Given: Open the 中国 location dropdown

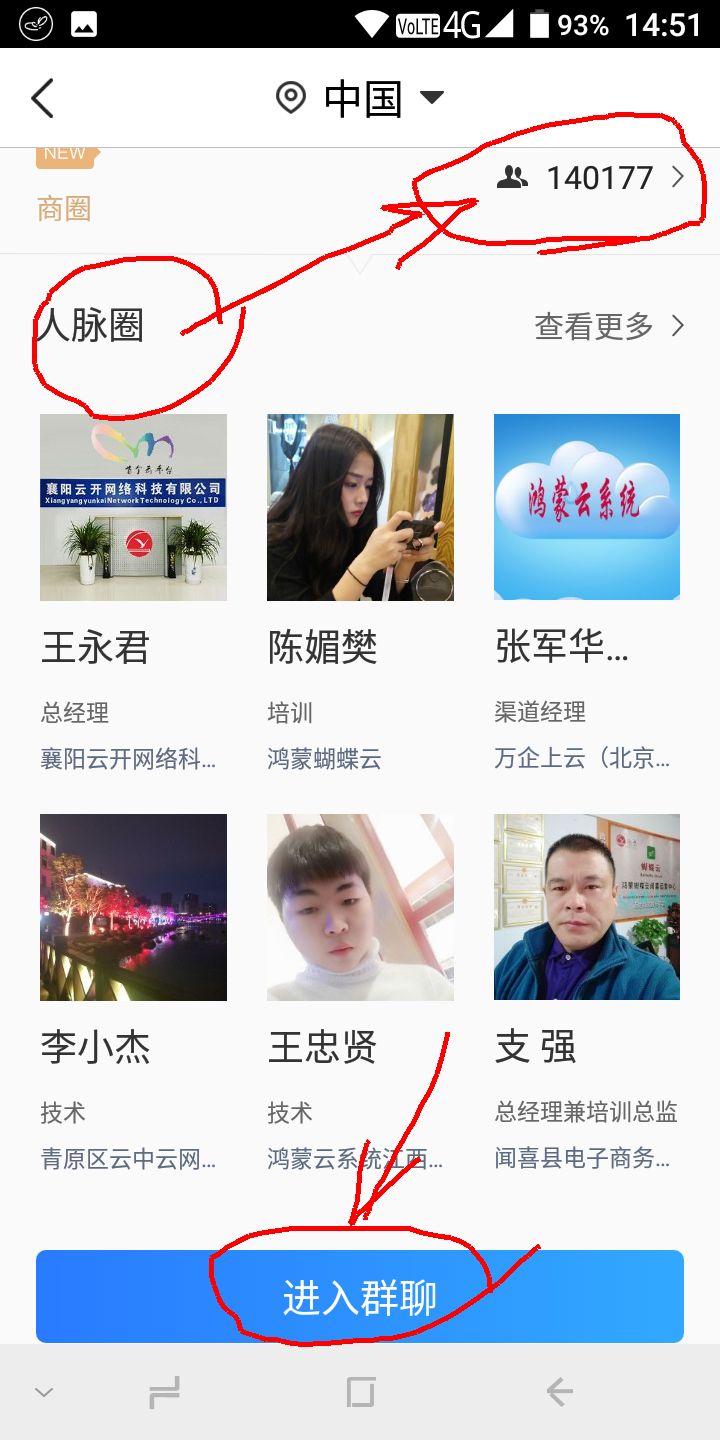Looking at the screenshot, I should [x=360, y=98].
